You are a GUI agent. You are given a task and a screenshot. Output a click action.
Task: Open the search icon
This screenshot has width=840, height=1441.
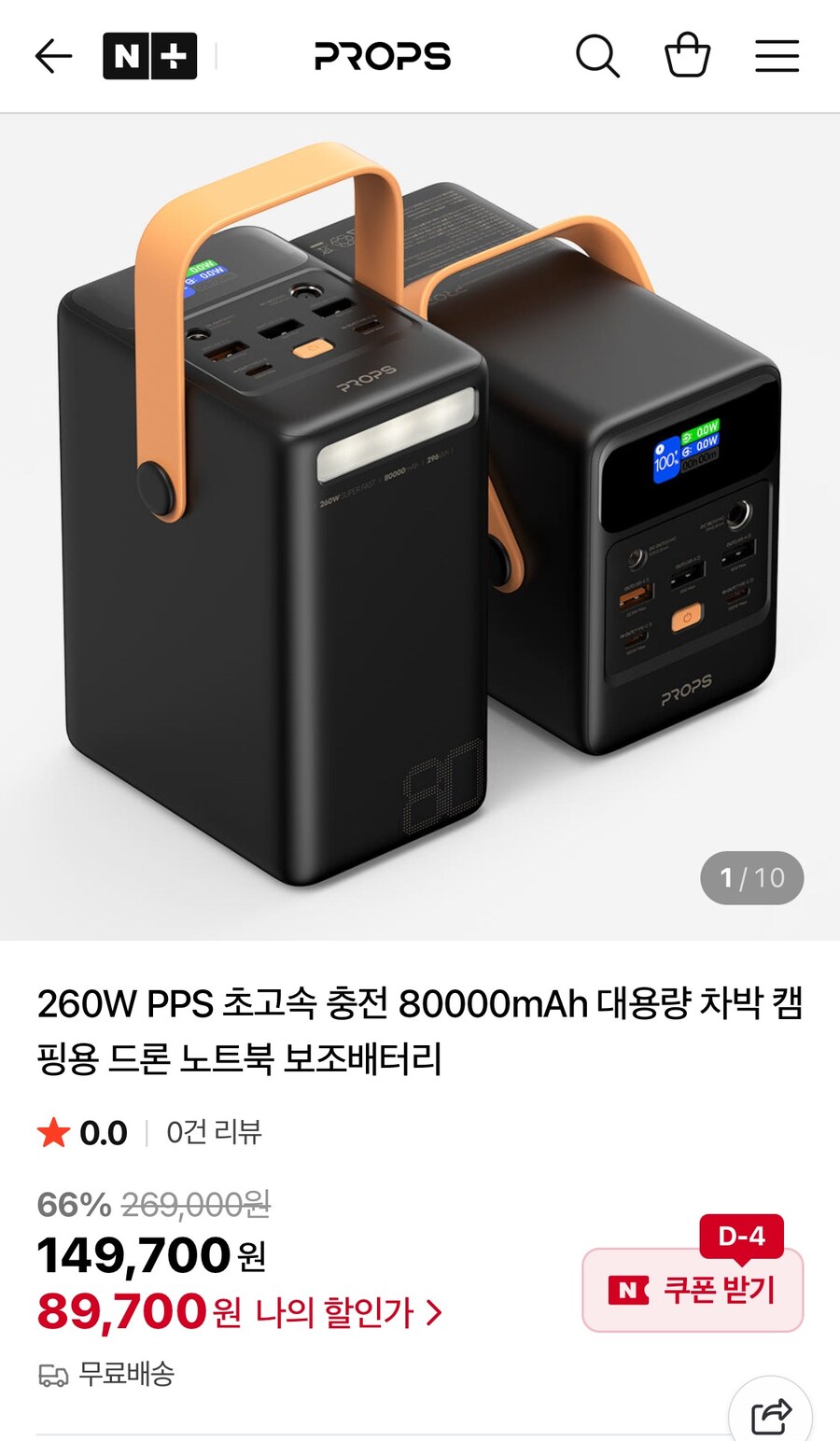click(x=597, y=56)
